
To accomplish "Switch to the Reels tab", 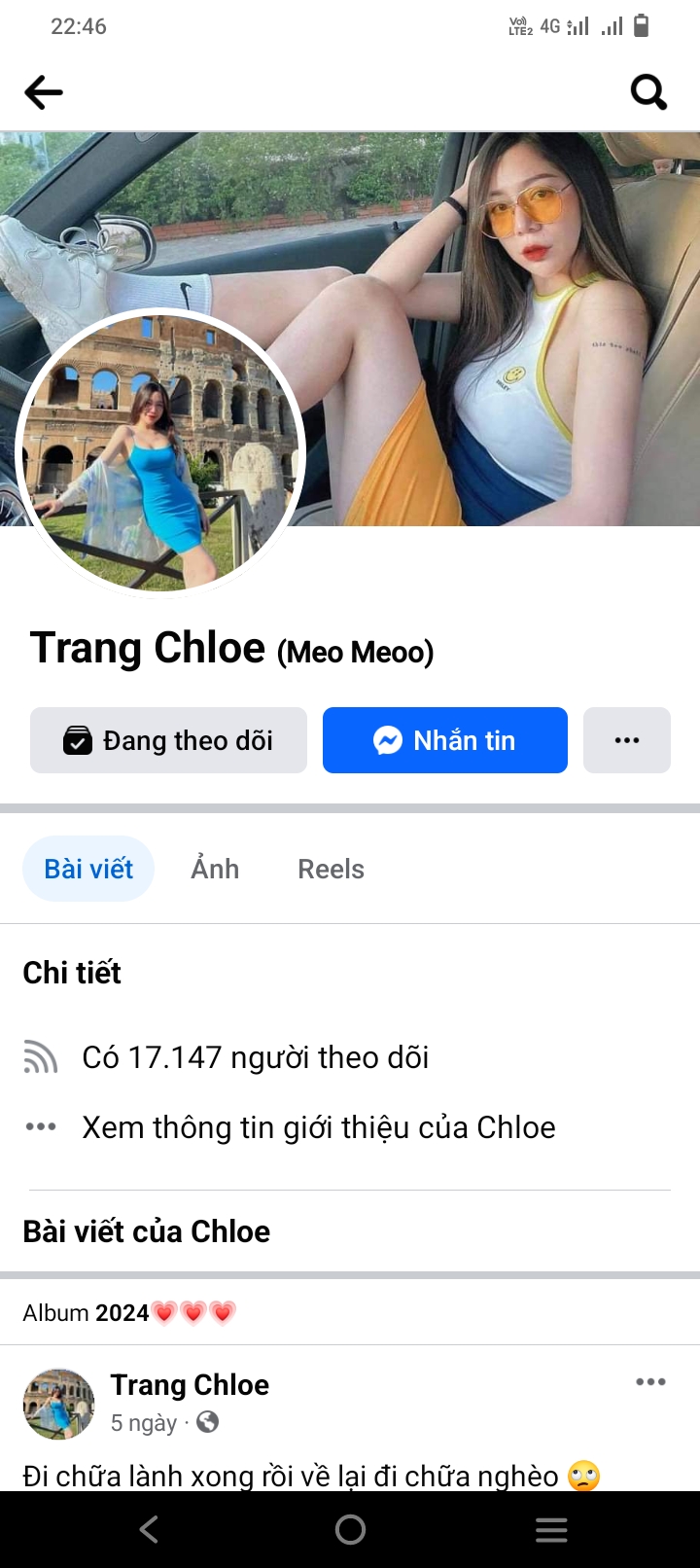I will [x=331, y=869].
